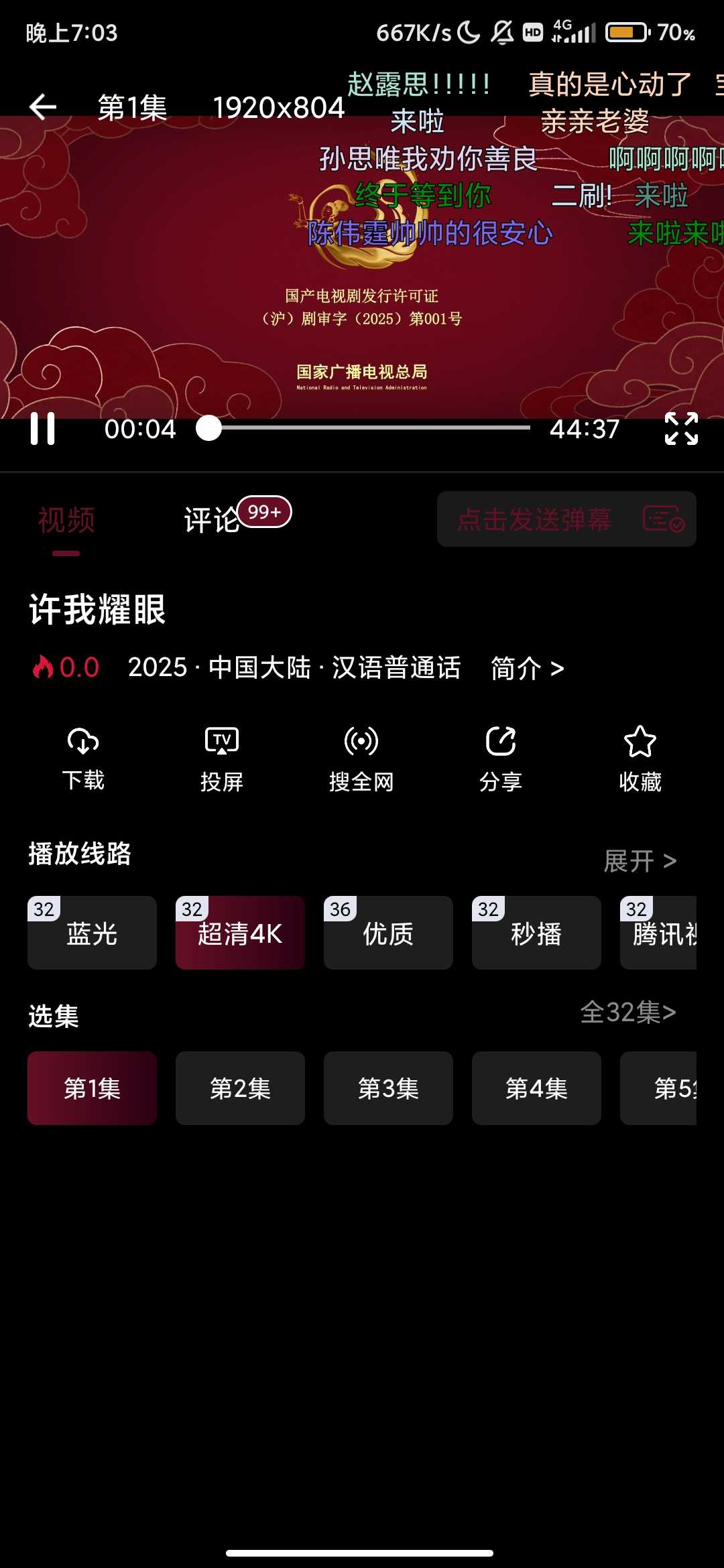This screenshot has width=724, height=1568.
Task: Select the 蓝光 playback line
Action: (92, 933)
